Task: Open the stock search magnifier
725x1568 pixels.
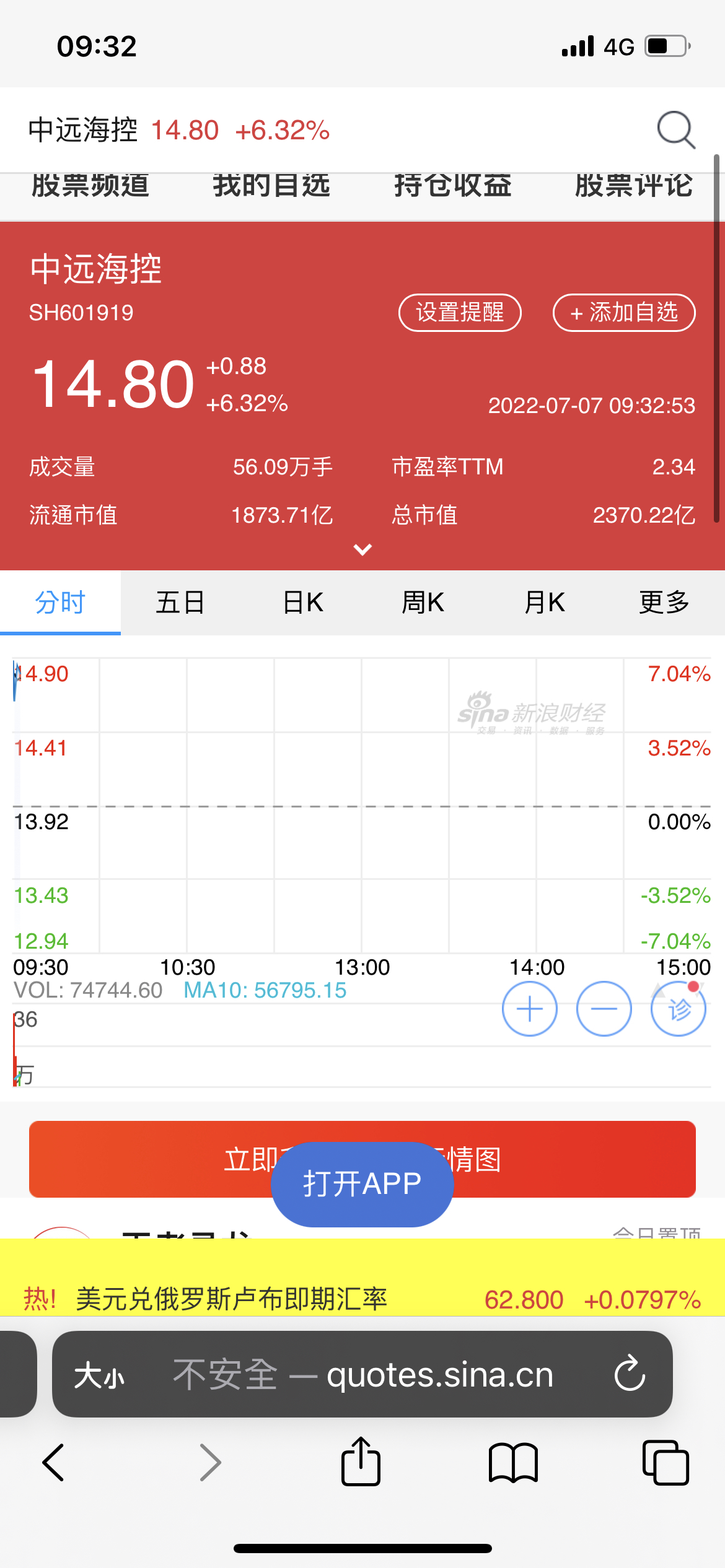Action: click(675, 130)
